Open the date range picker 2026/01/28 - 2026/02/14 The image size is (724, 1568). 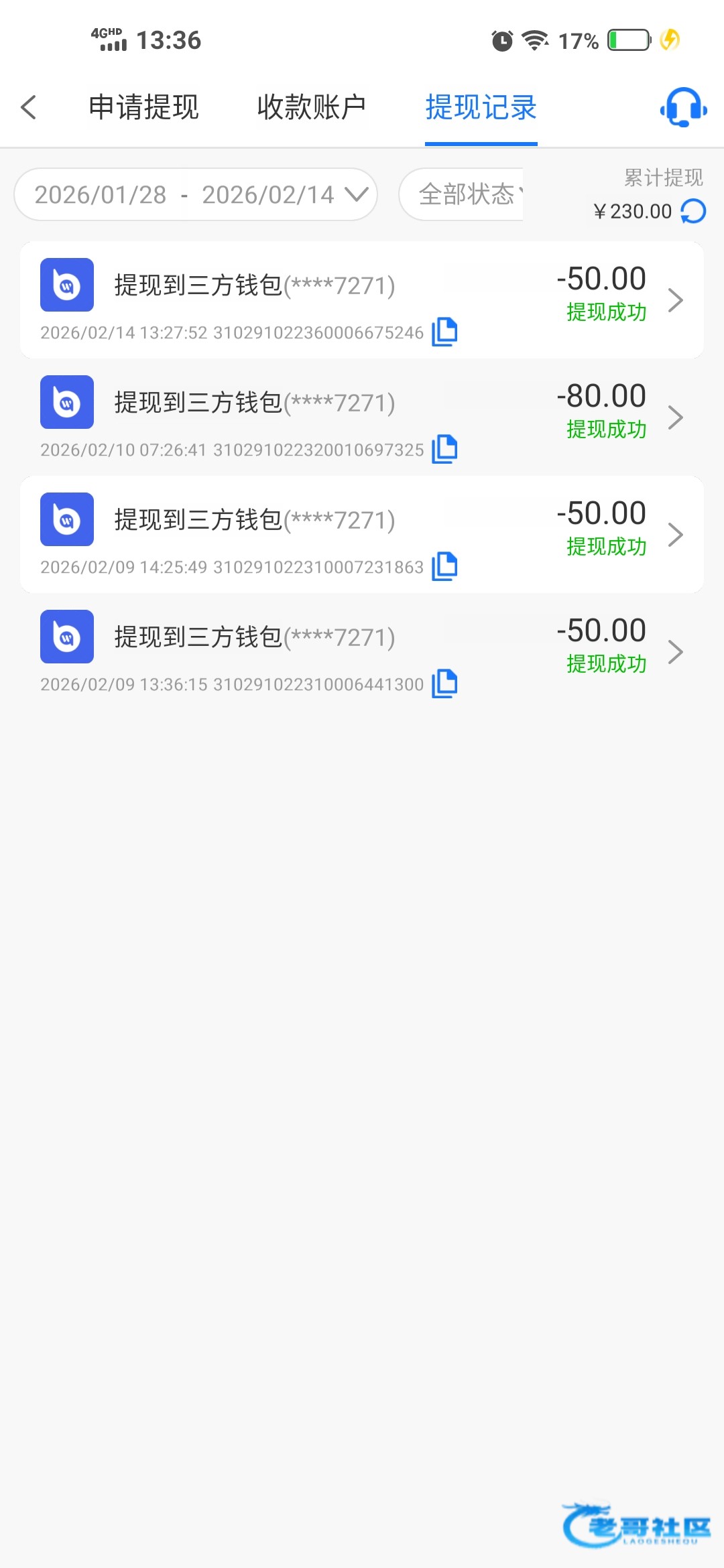(x=195, y=194)
